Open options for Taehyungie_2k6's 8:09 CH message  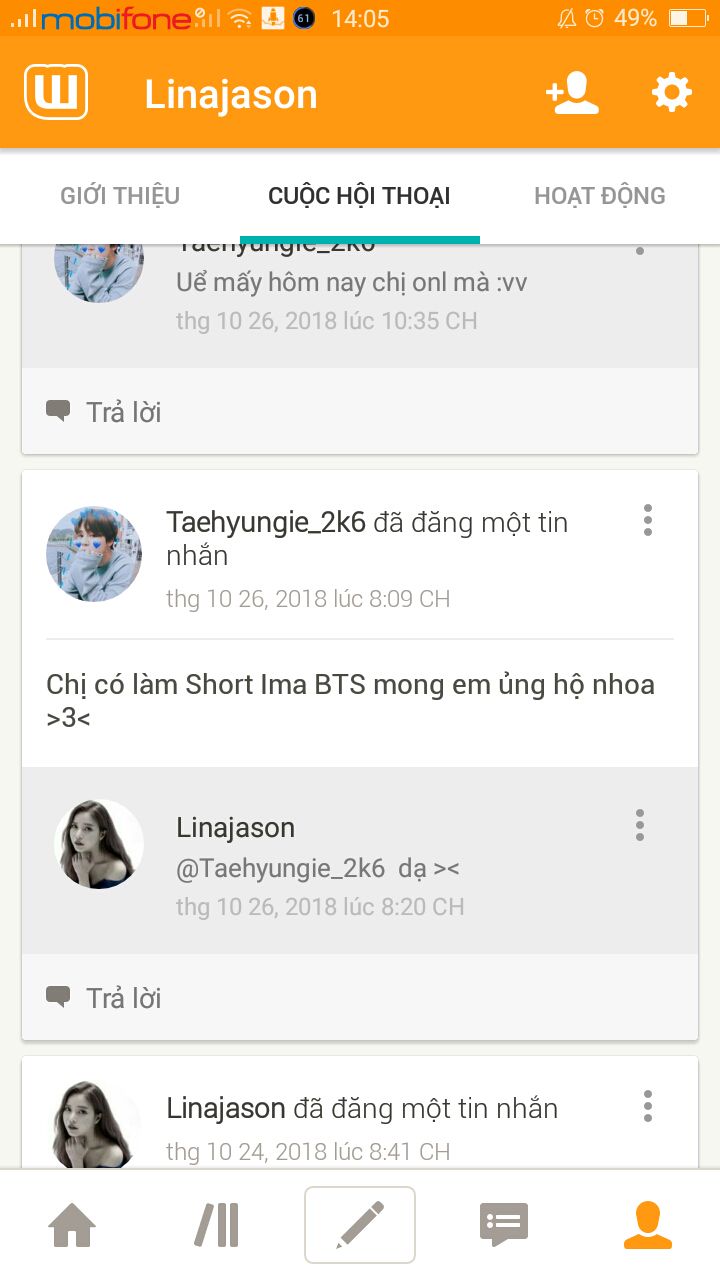pos(647,520)
